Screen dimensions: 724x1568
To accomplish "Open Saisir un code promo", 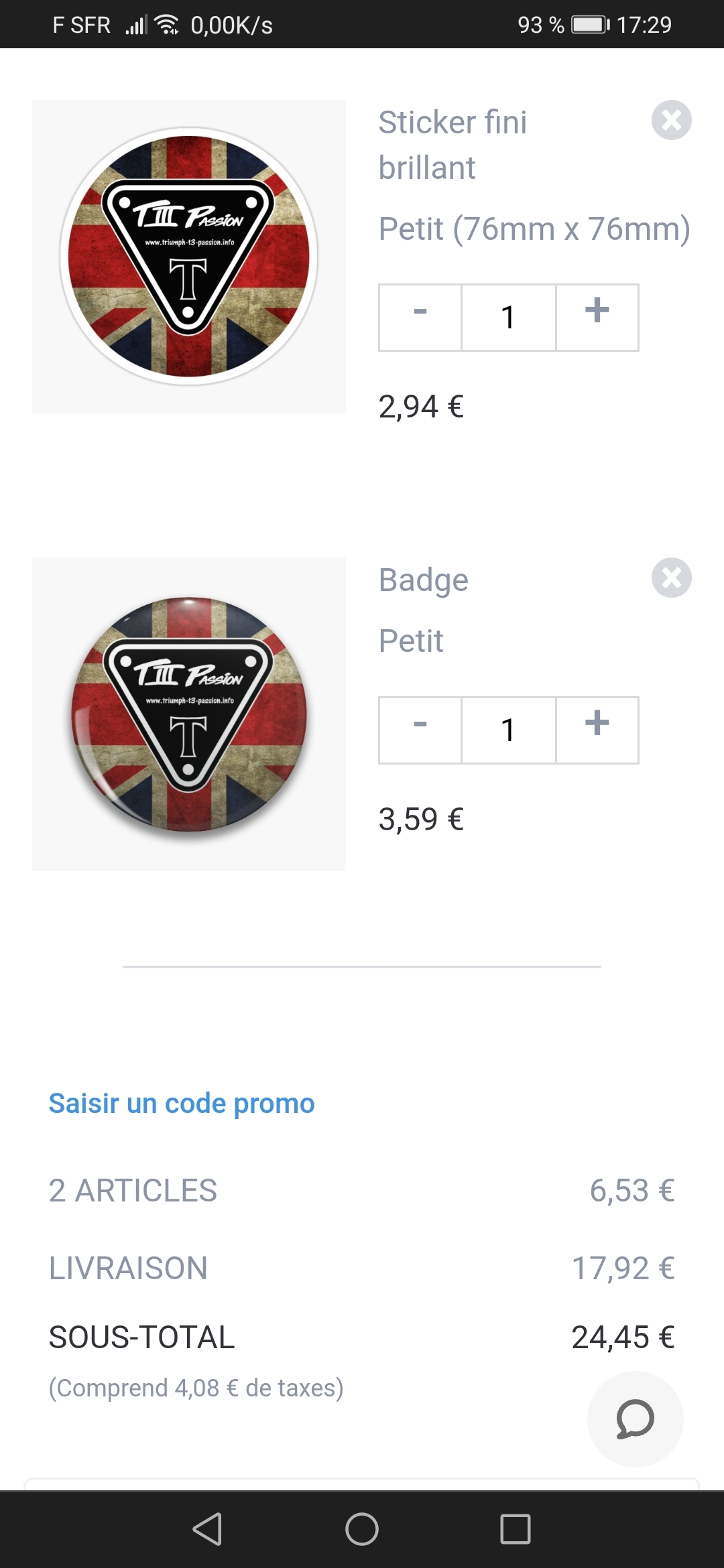I will click(181, 1104).
